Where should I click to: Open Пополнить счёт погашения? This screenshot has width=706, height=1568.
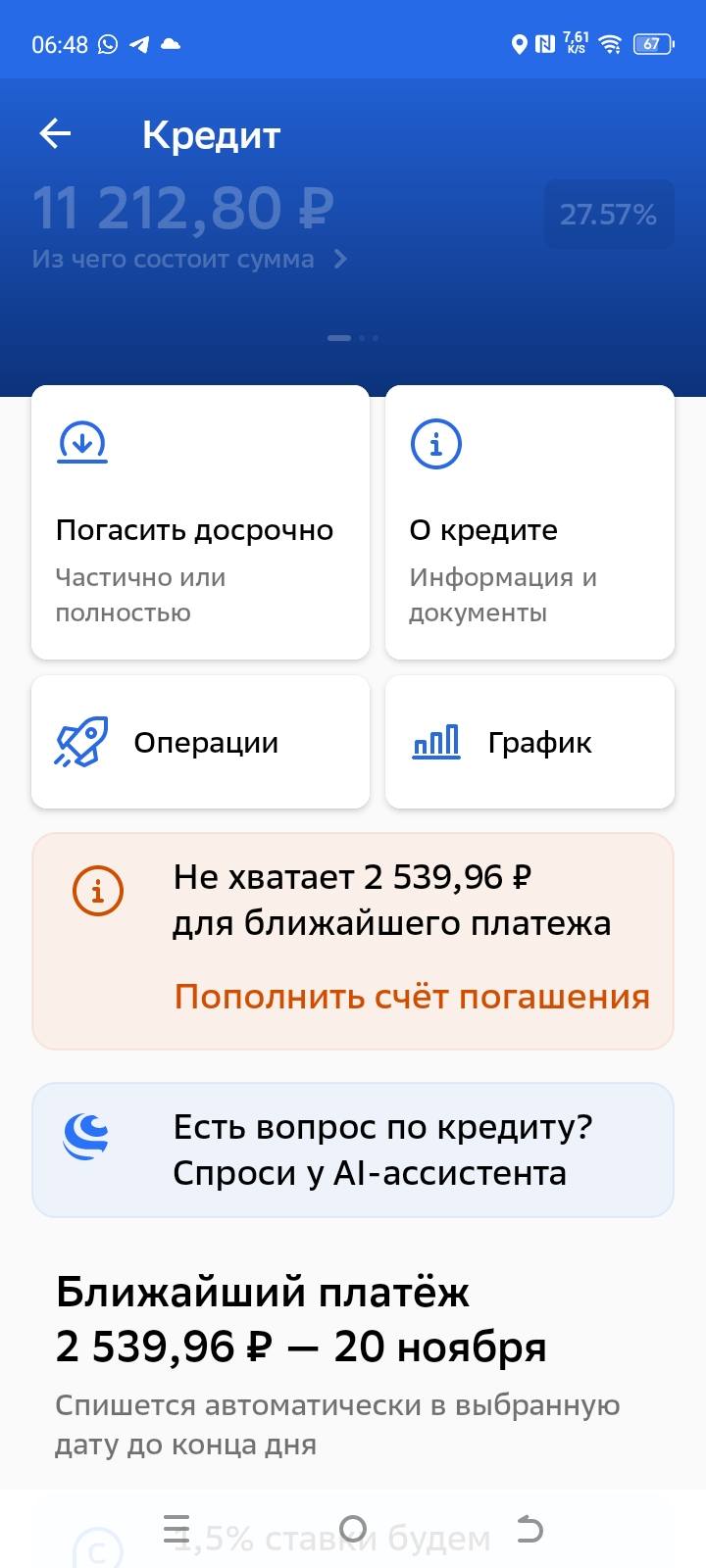click(x=411, y=996)
